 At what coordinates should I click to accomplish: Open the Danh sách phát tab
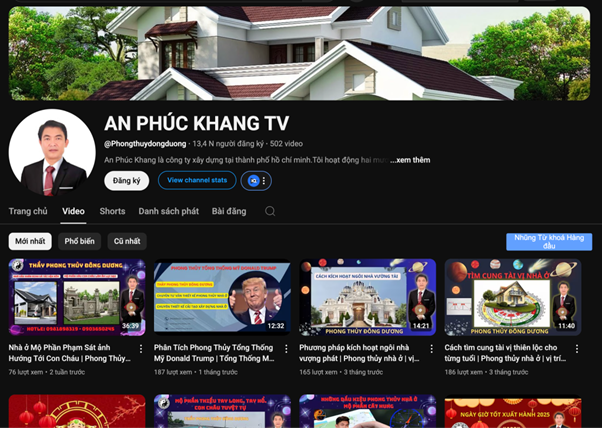(x=168, y=211)
